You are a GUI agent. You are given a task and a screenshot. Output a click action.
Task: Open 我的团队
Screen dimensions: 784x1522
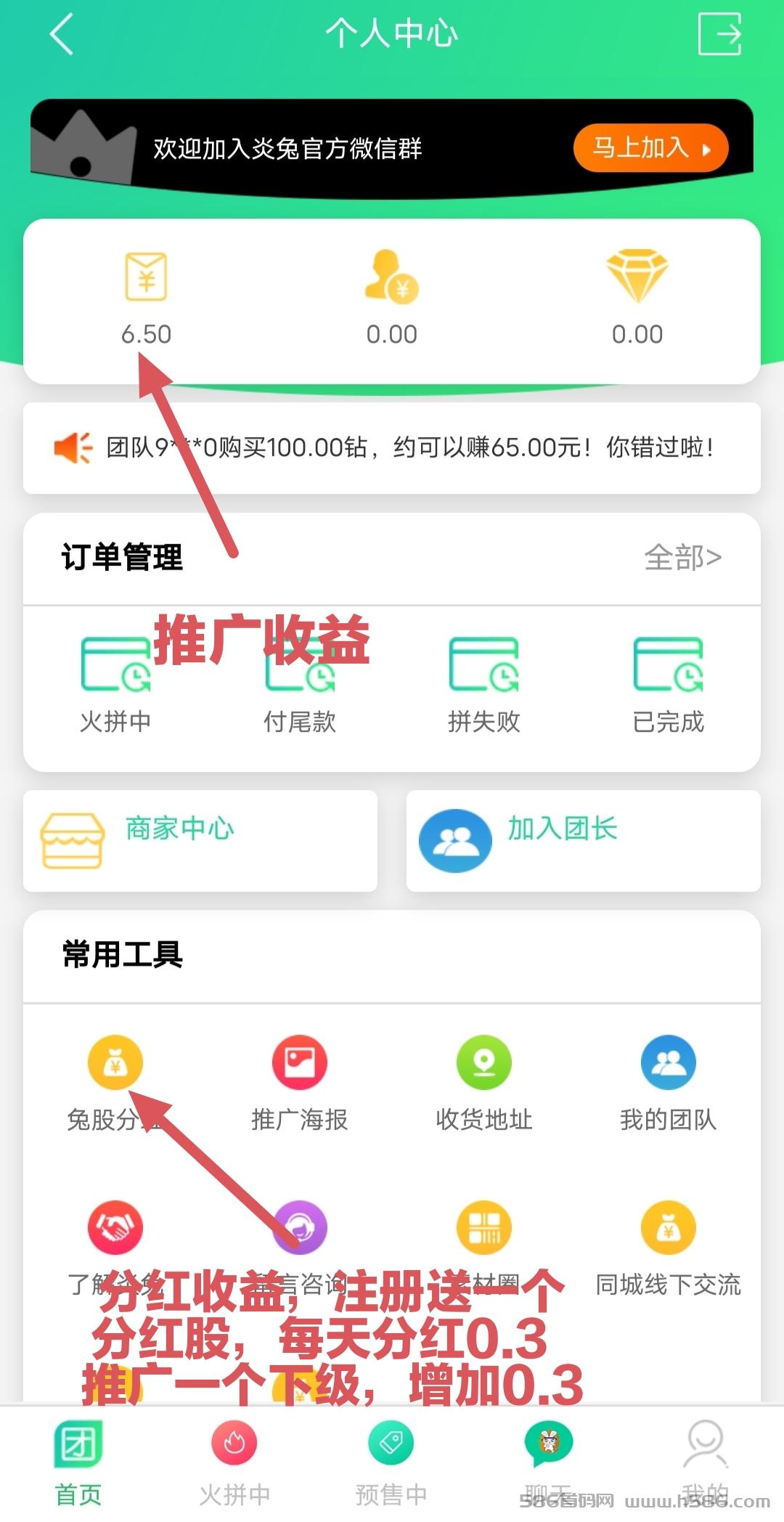[x=669, y=1083]
